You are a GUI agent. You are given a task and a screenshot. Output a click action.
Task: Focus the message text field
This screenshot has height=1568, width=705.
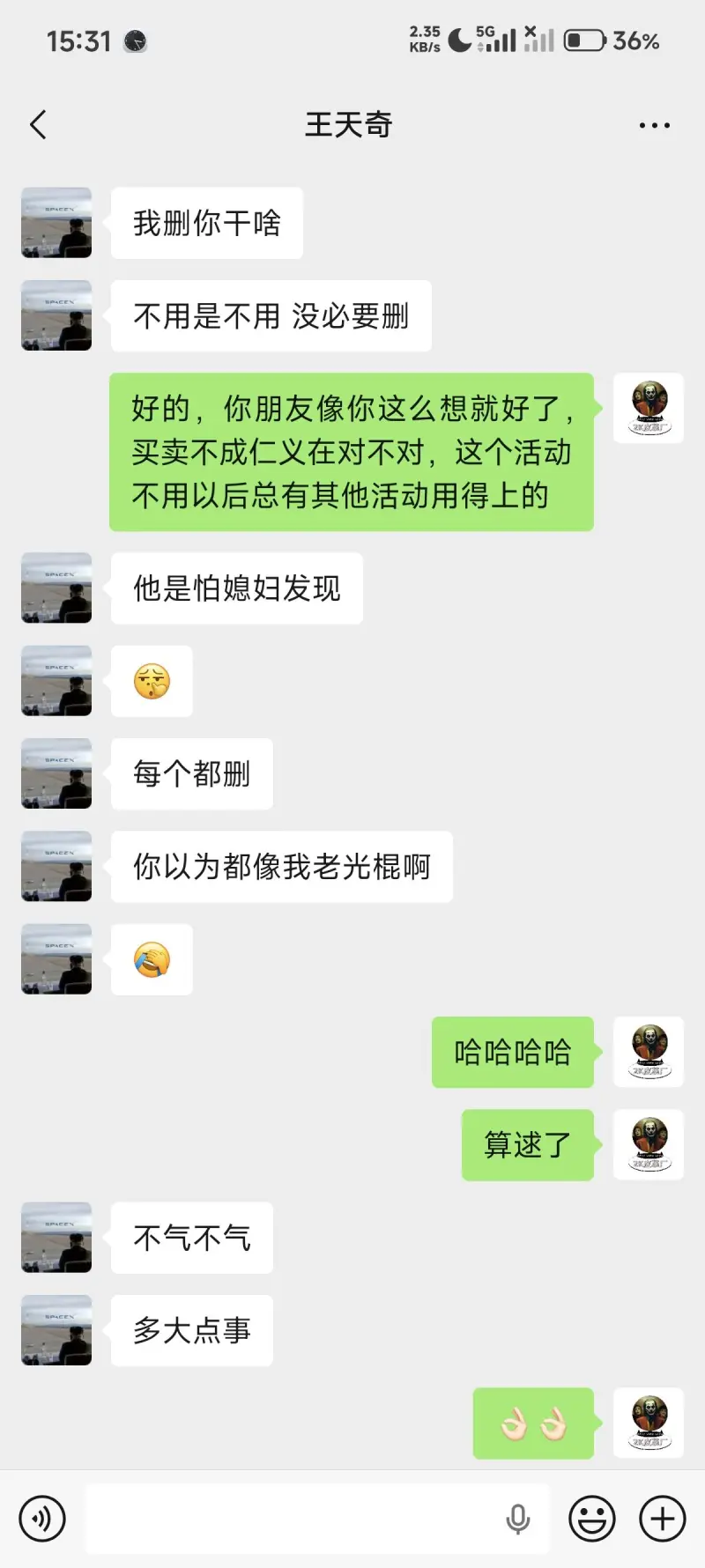point(291,1519)
